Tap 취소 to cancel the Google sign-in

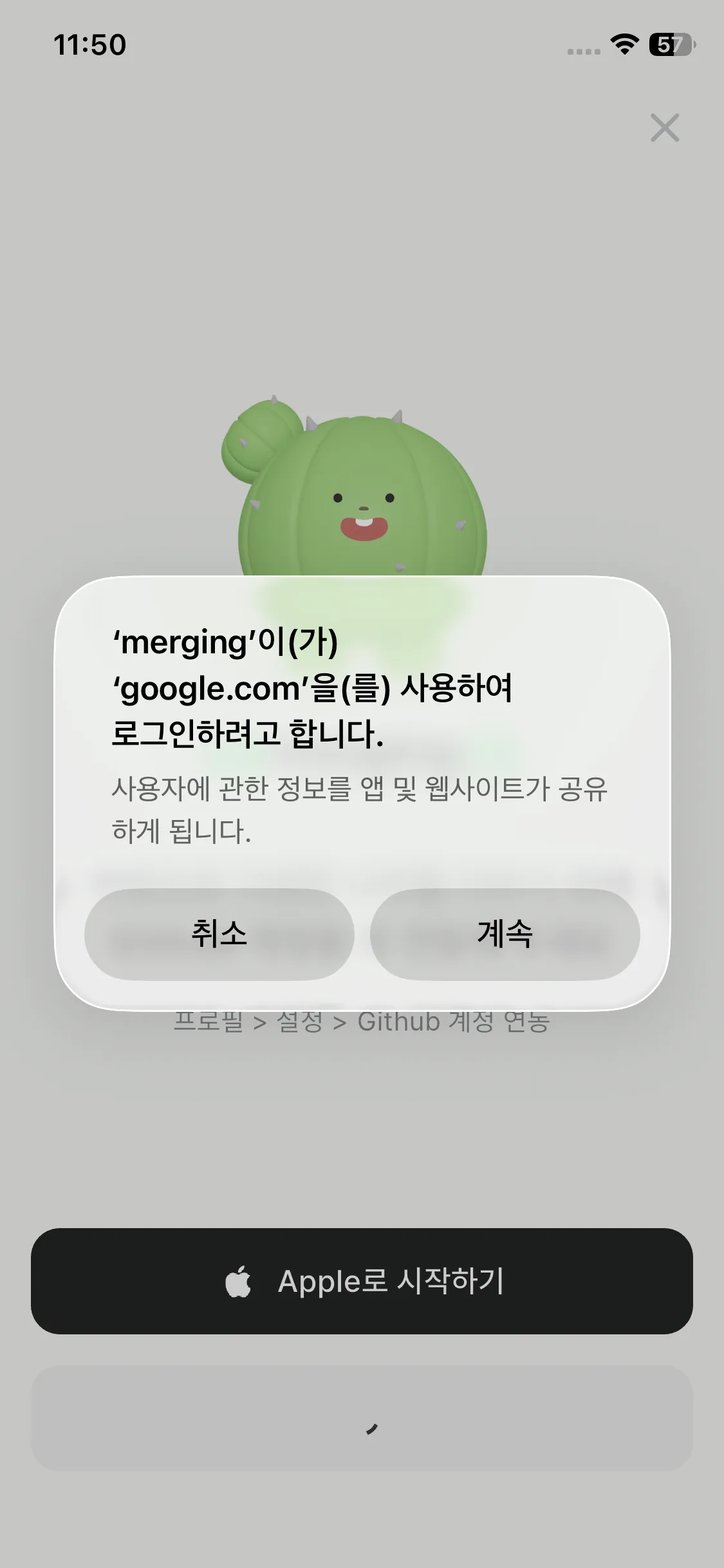tap(219, 934)
